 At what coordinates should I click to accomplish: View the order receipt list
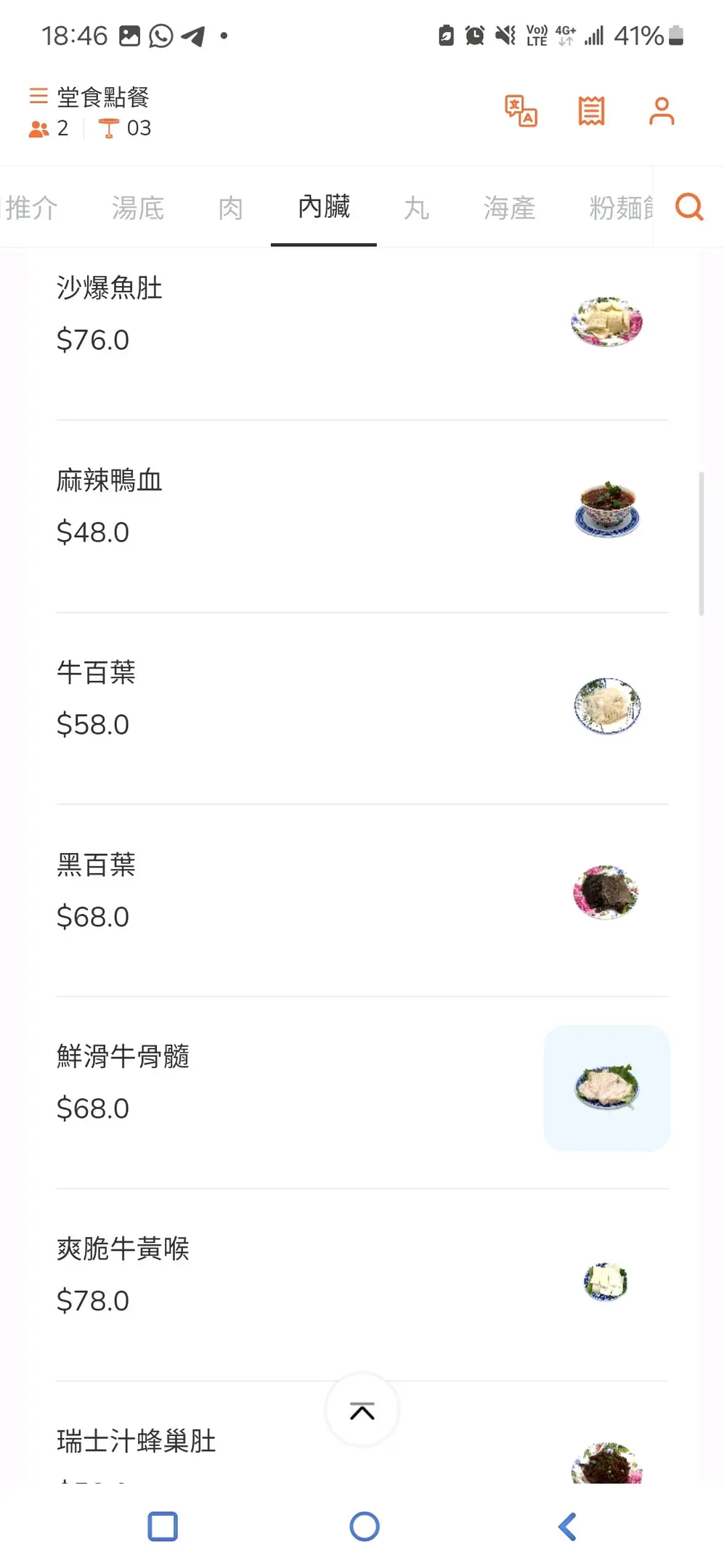(591, 111)
